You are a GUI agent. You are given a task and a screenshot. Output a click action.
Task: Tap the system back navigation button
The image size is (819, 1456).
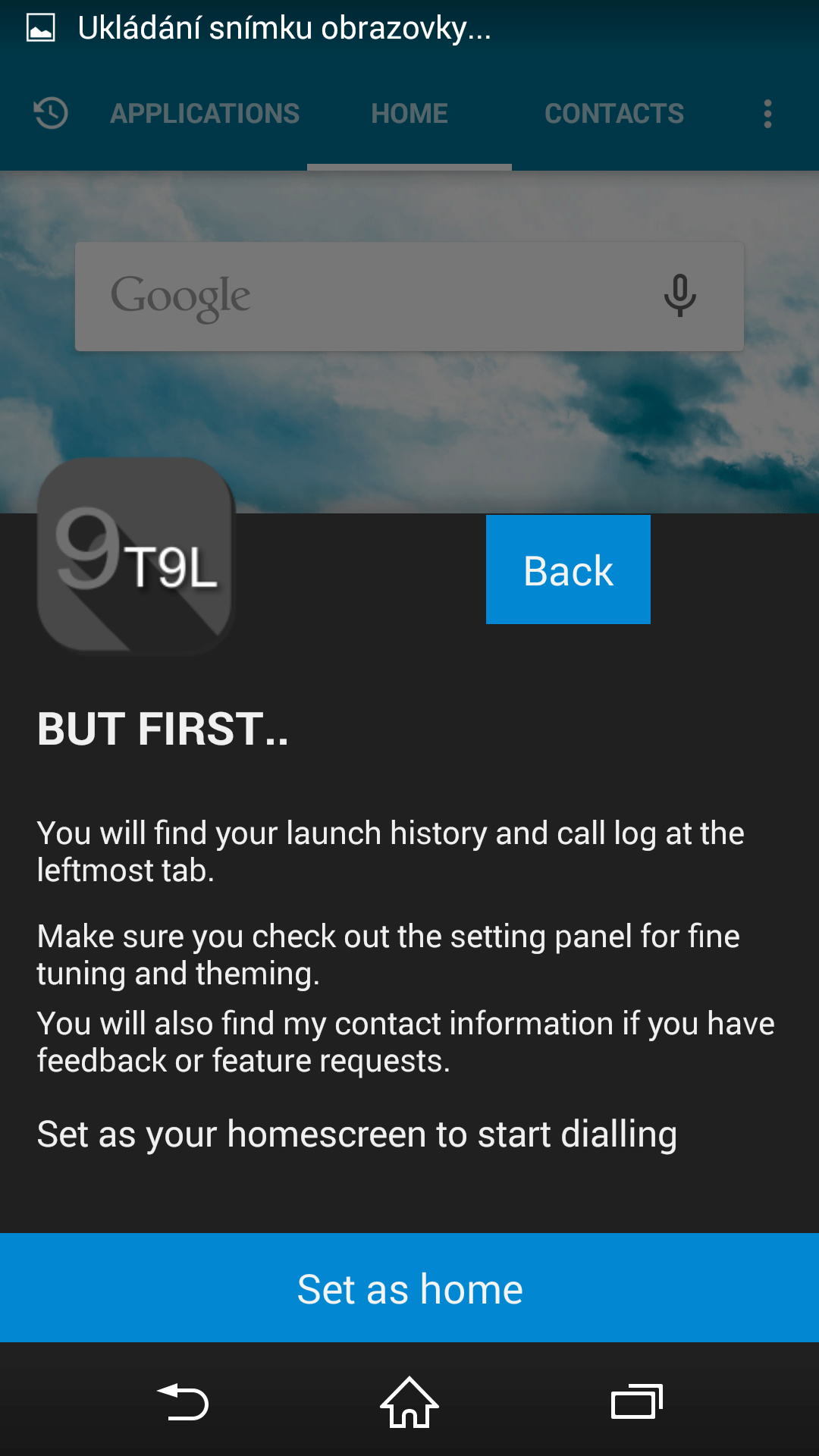[x=183, y=1402]
